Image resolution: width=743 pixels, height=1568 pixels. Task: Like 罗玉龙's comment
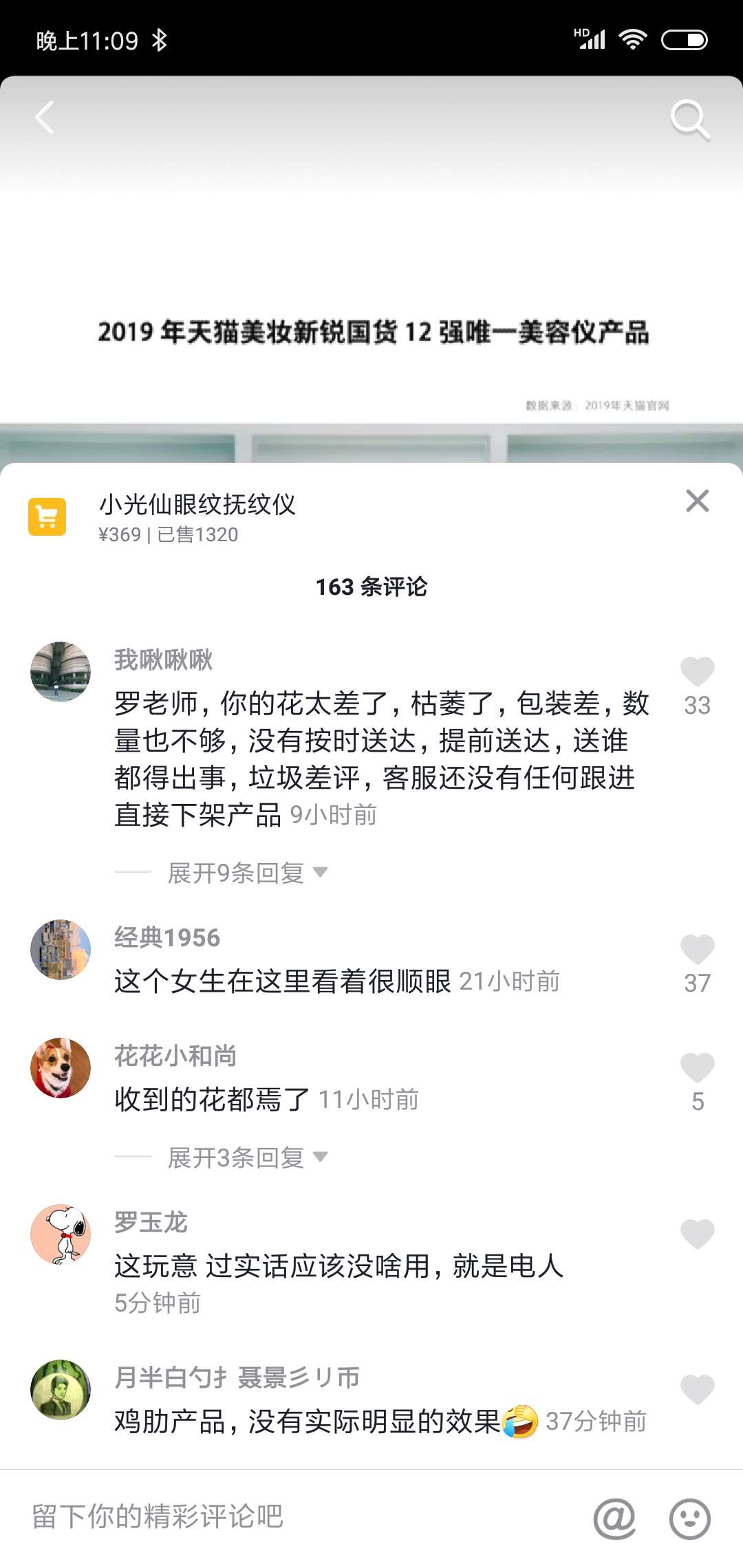[697, 1234]
